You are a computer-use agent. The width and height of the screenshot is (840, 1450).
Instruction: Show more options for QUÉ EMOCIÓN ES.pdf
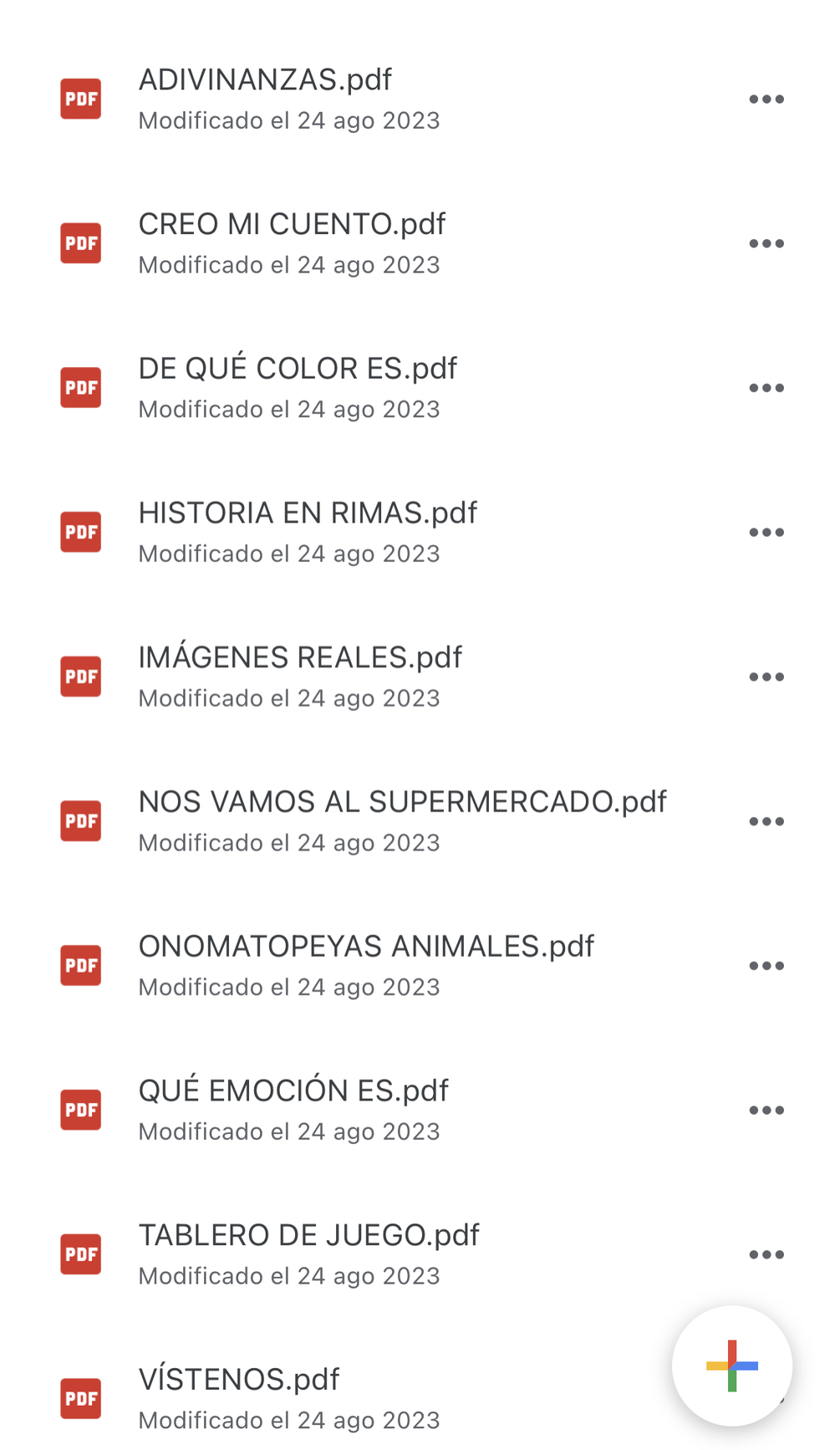[766, 1110]
